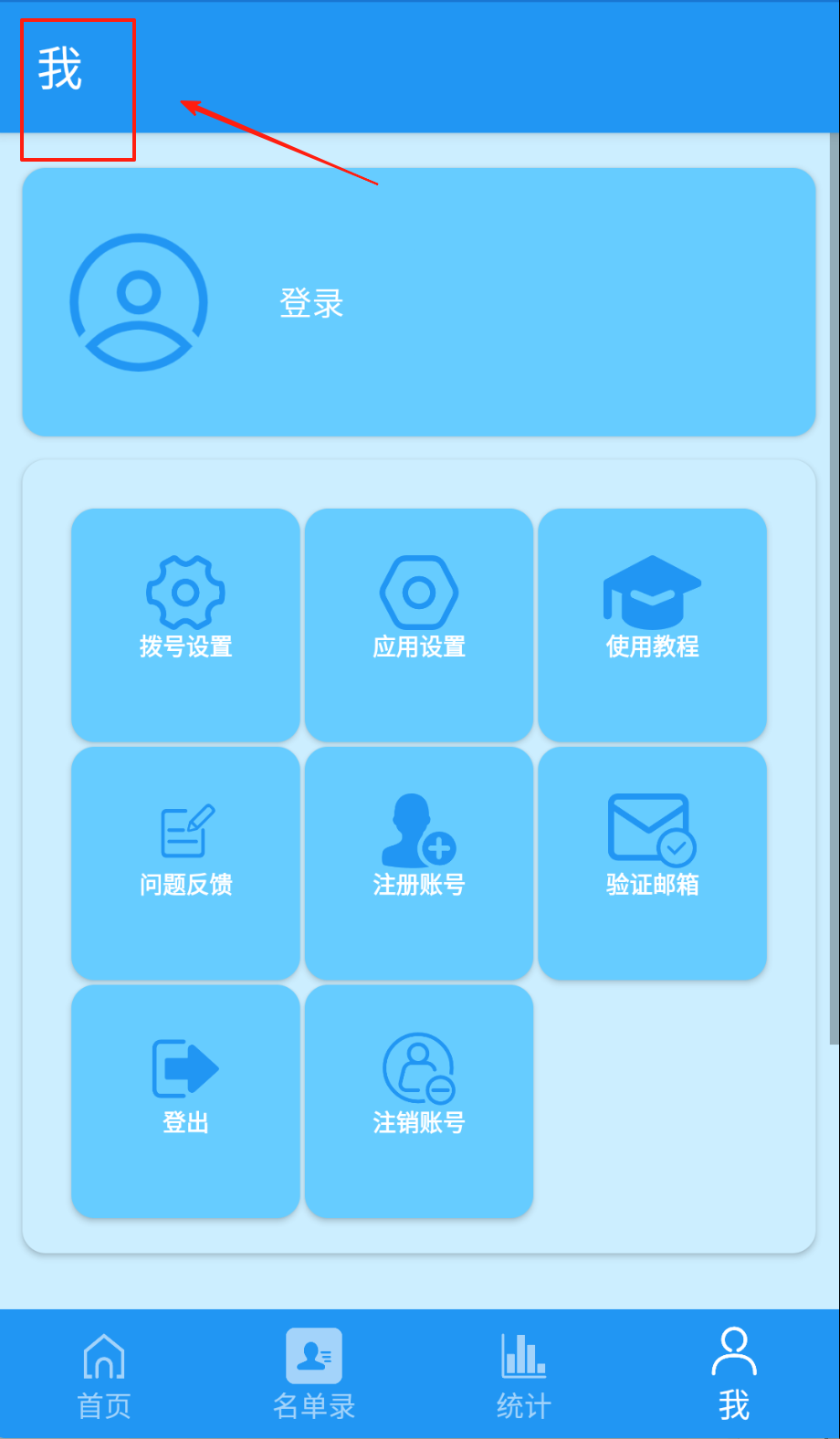
Task: Choose 注销账号 to delete account
Action: pos(419,1087)
